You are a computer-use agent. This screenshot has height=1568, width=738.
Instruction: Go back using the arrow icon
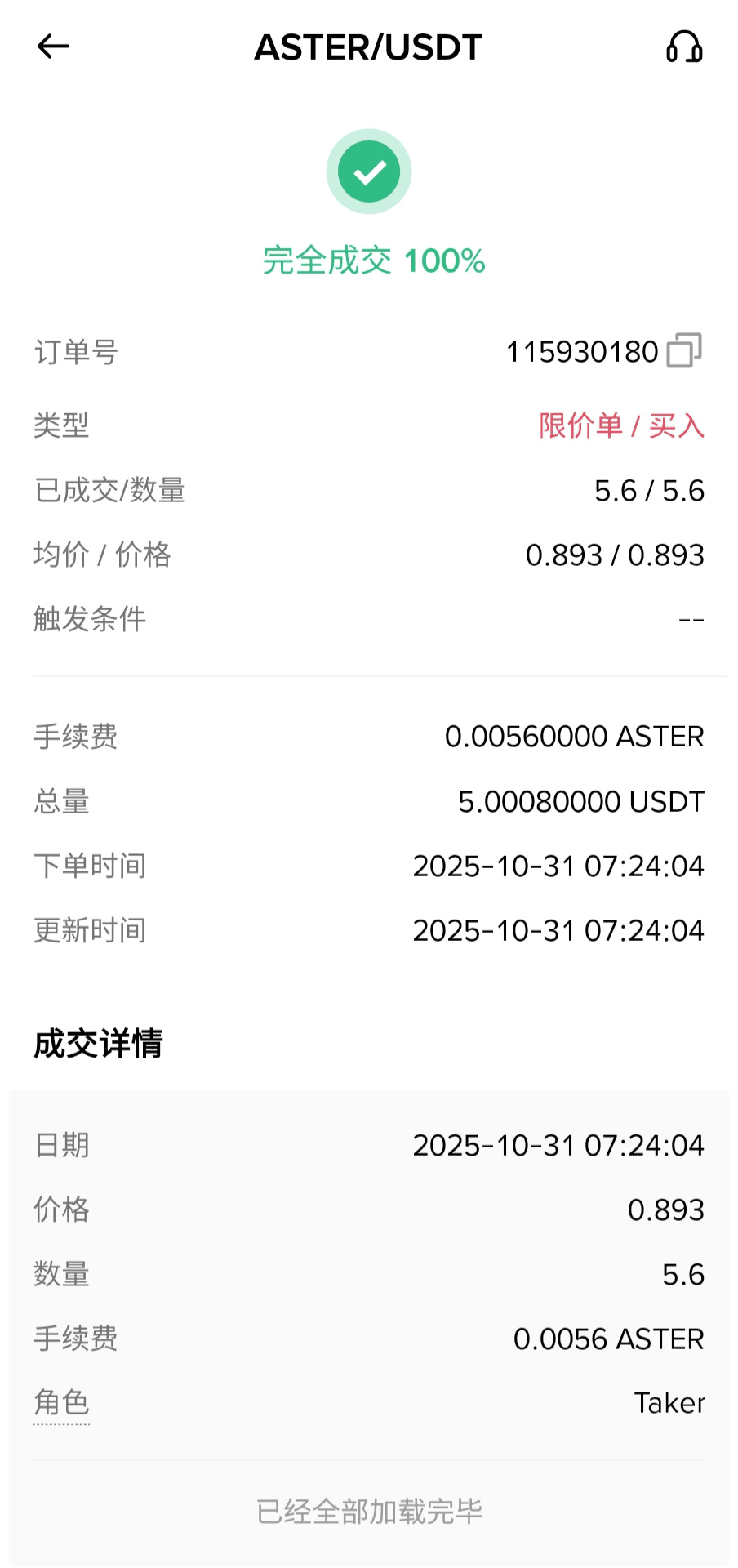(x=54, y=47)
